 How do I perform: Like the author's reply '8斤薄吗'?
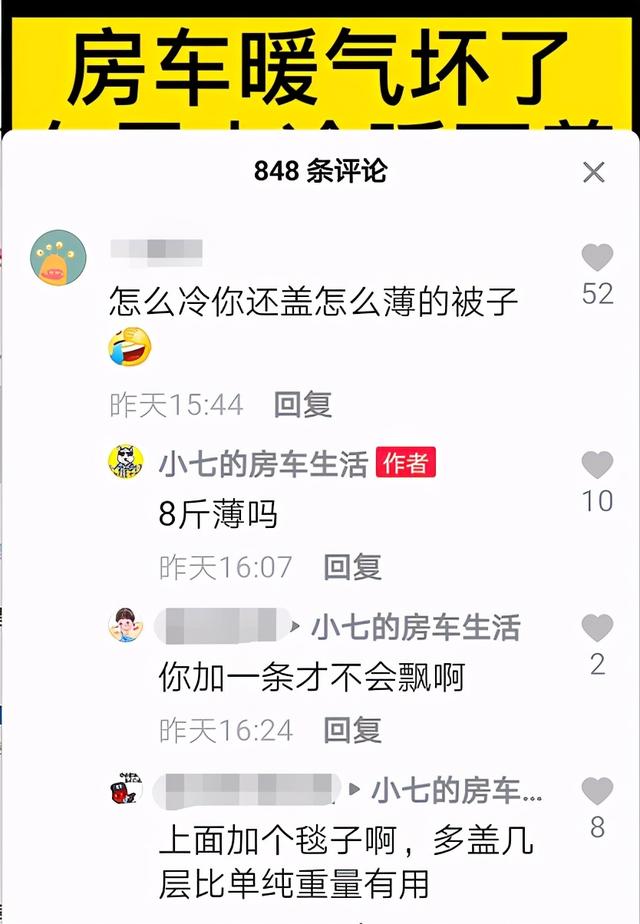597,465
